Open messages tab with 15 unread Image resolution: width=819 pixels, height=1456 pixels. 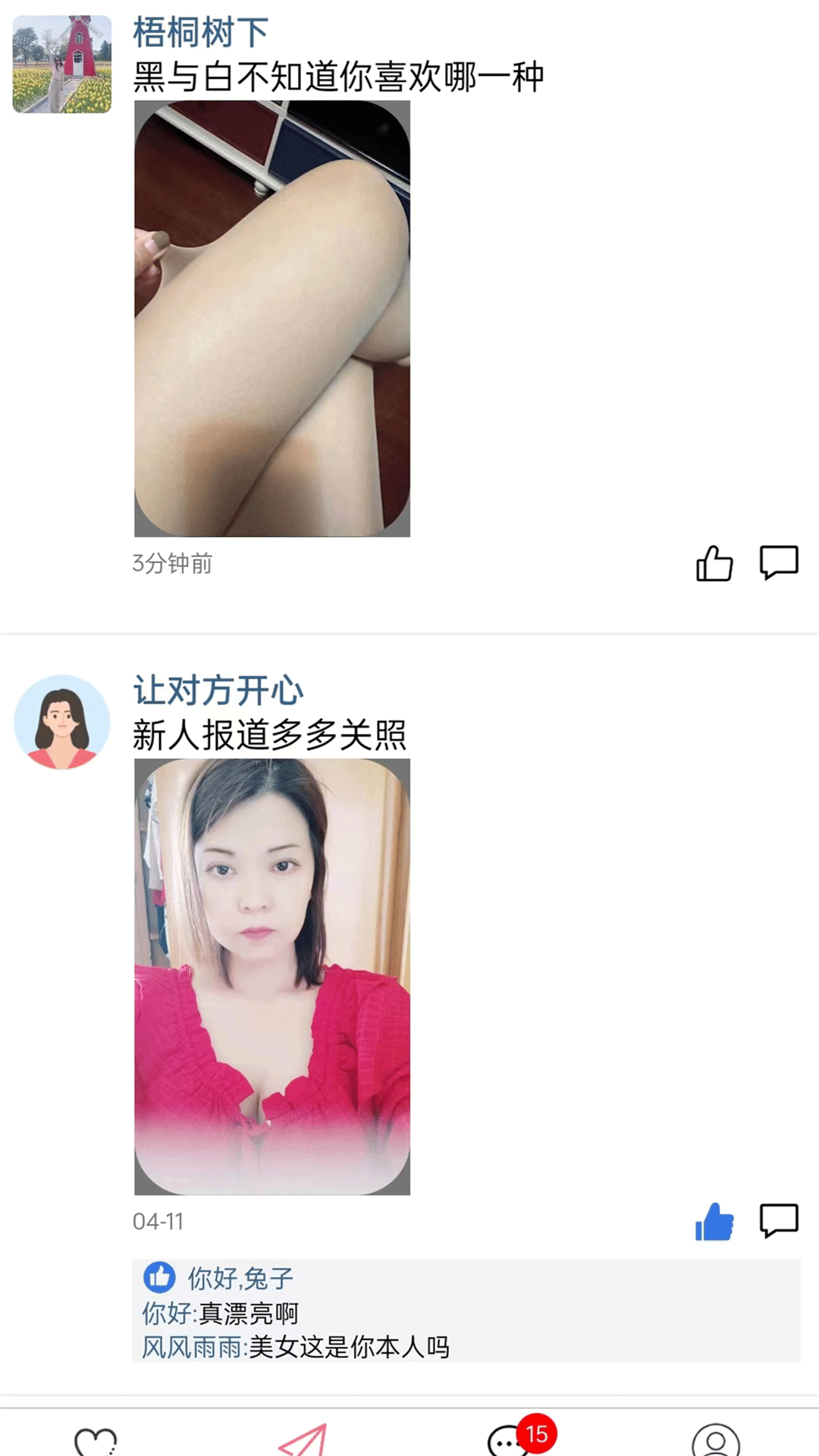[x=508, y=1439]
